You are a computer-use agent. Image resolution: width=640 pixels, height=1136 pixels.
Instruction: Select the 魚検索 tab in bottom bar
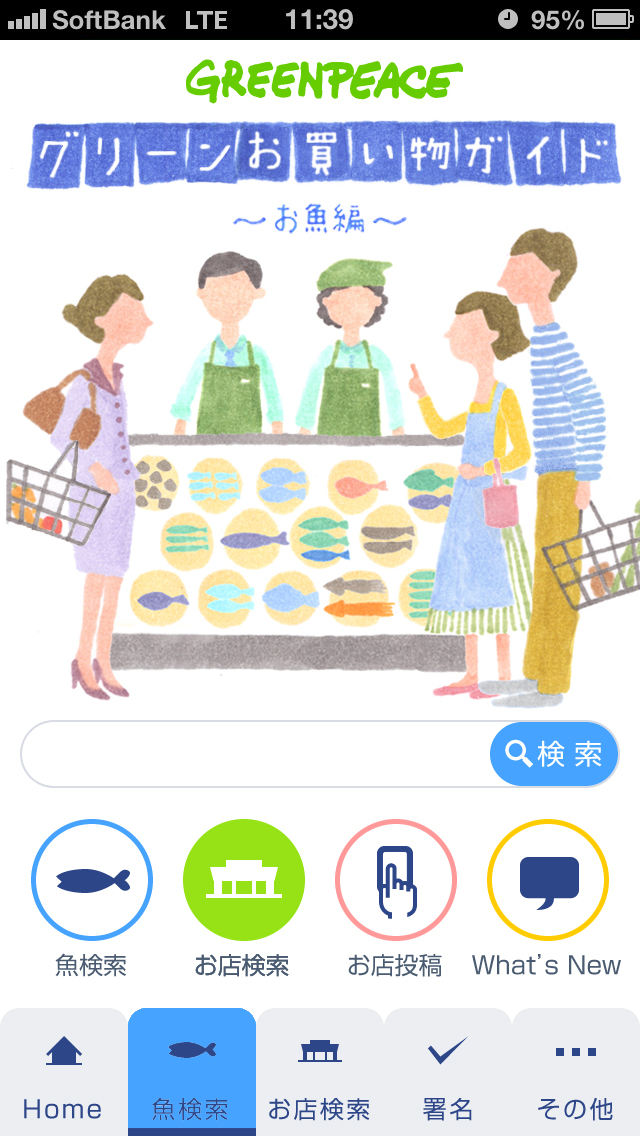[192, 1072]
